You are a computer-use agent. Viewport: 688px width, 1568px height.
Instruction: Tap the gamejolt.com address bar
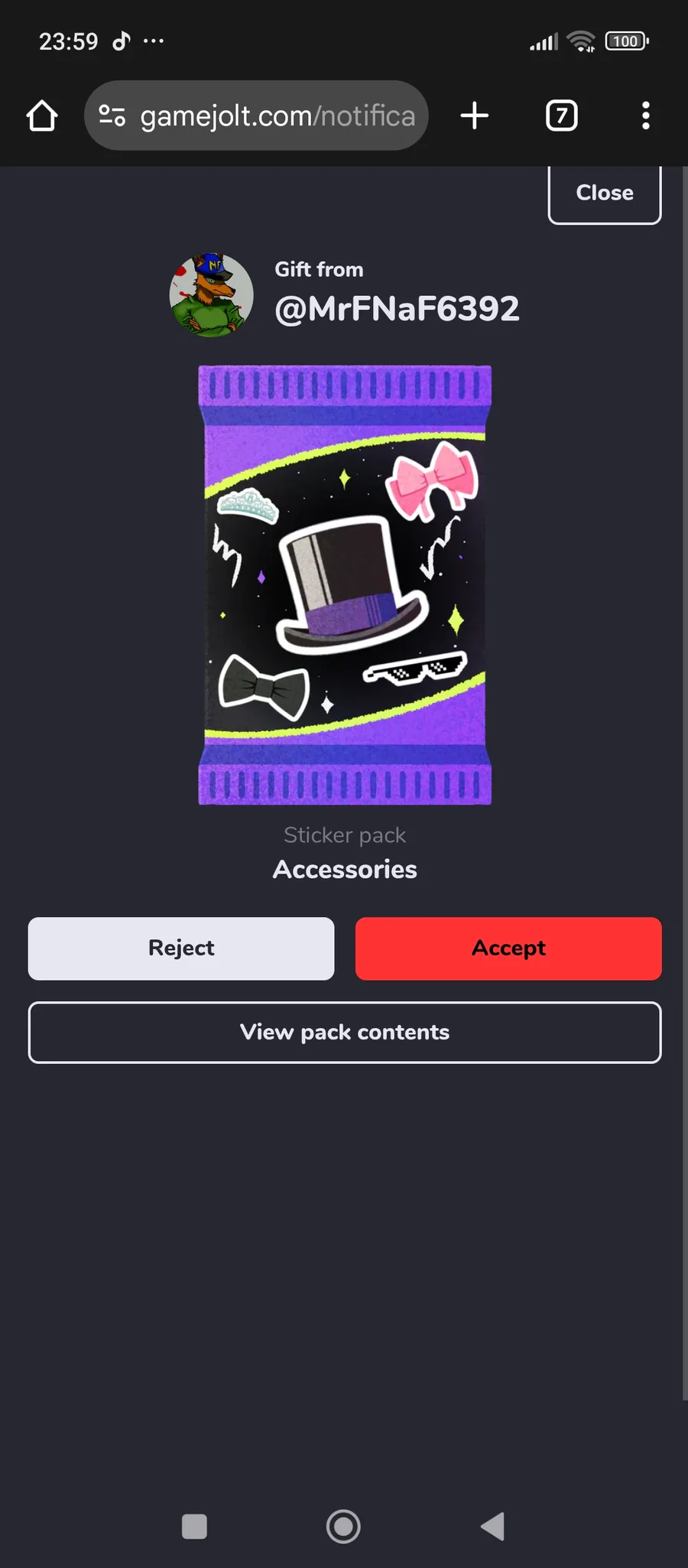coord(256,115)
